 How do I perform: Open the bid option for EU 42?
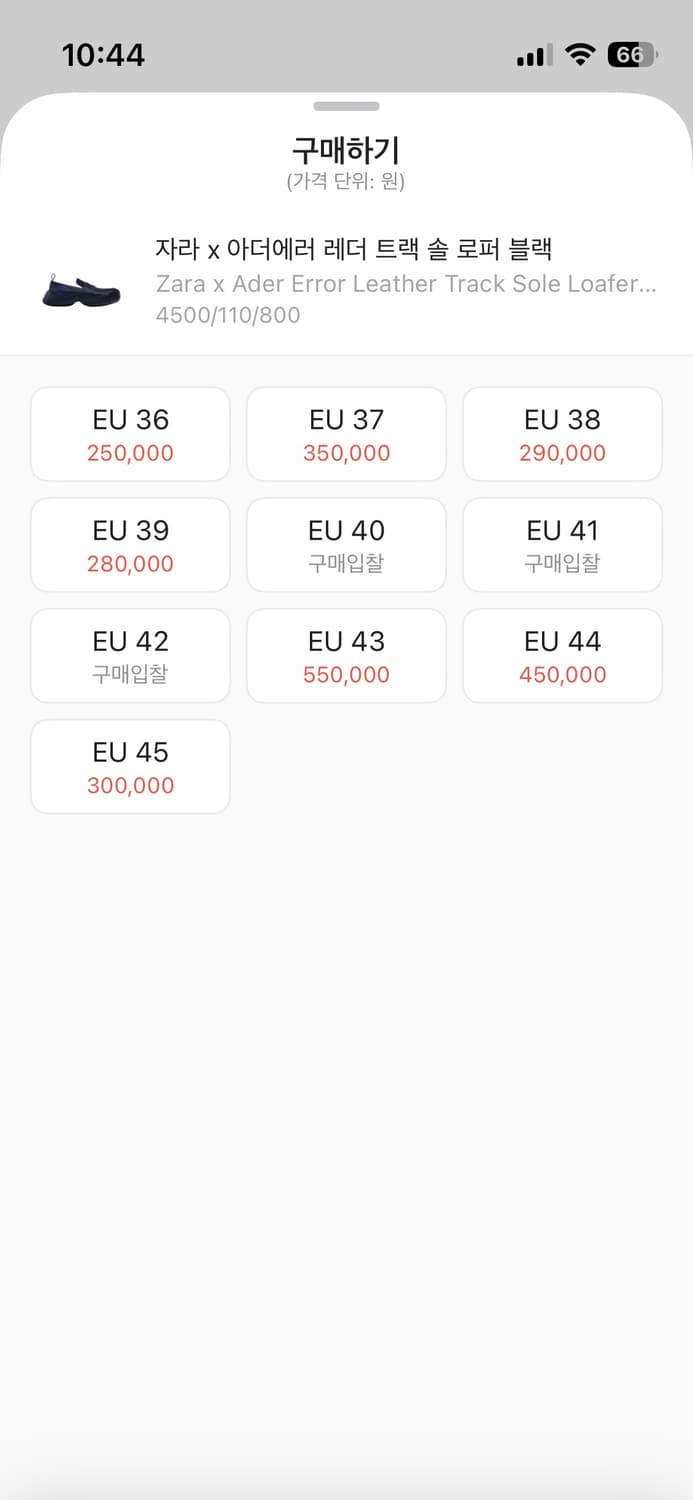[x=131, y=657]
